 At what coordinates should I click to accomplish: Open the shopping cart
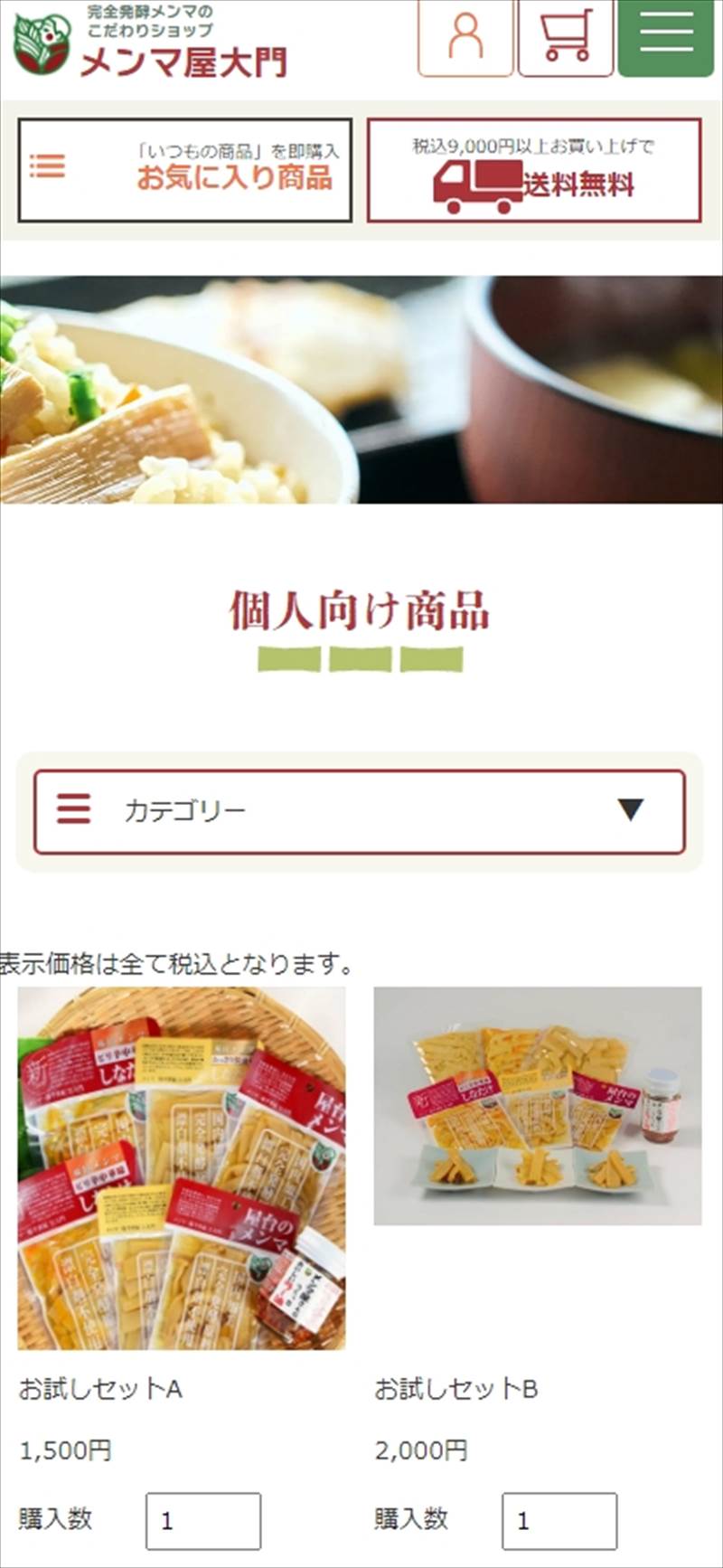pos(566,37)
